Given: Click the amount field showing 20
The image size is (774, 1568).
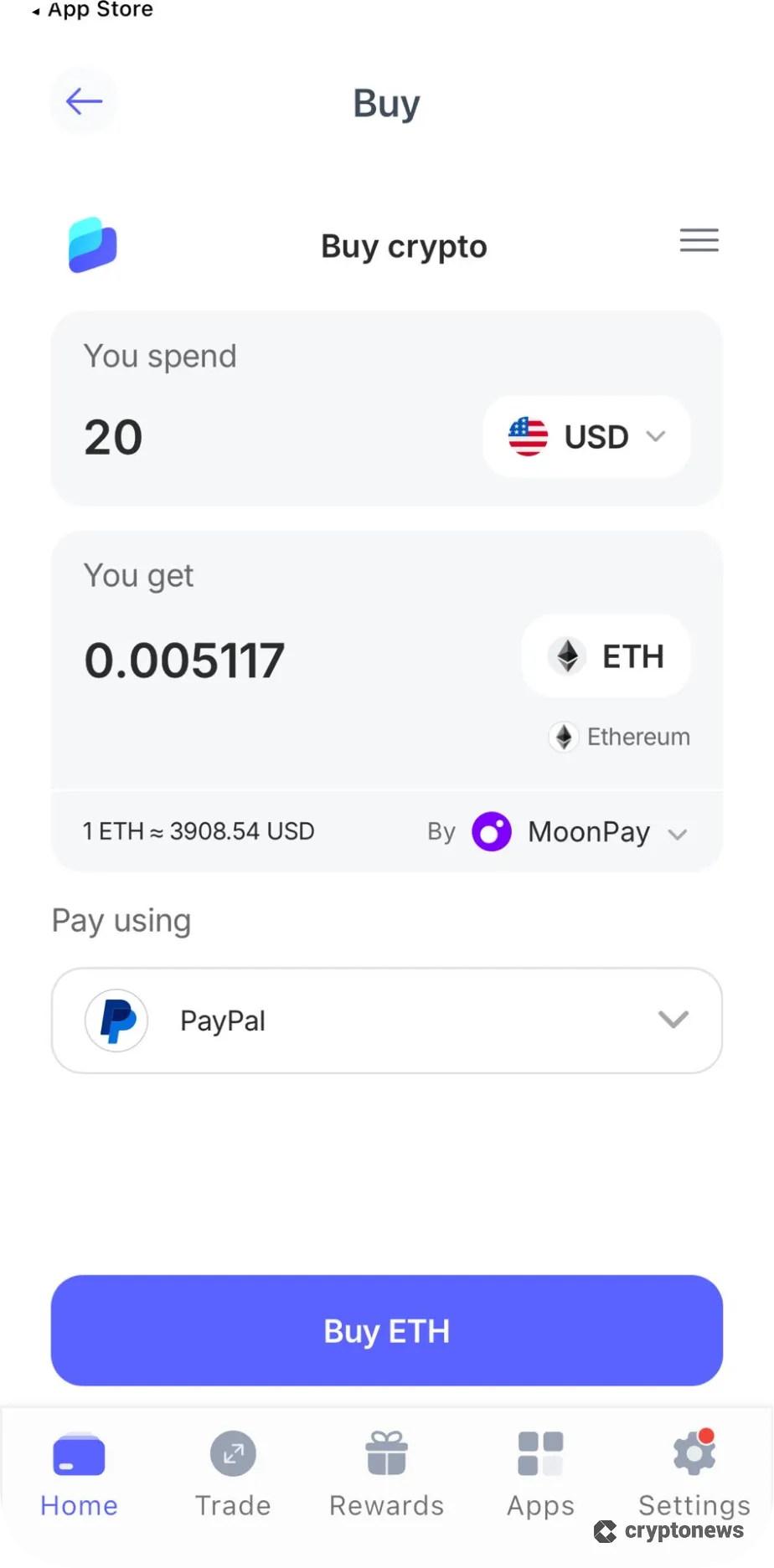Looking at the screenshot, I should pyautogui.click(x=112, y=436).
